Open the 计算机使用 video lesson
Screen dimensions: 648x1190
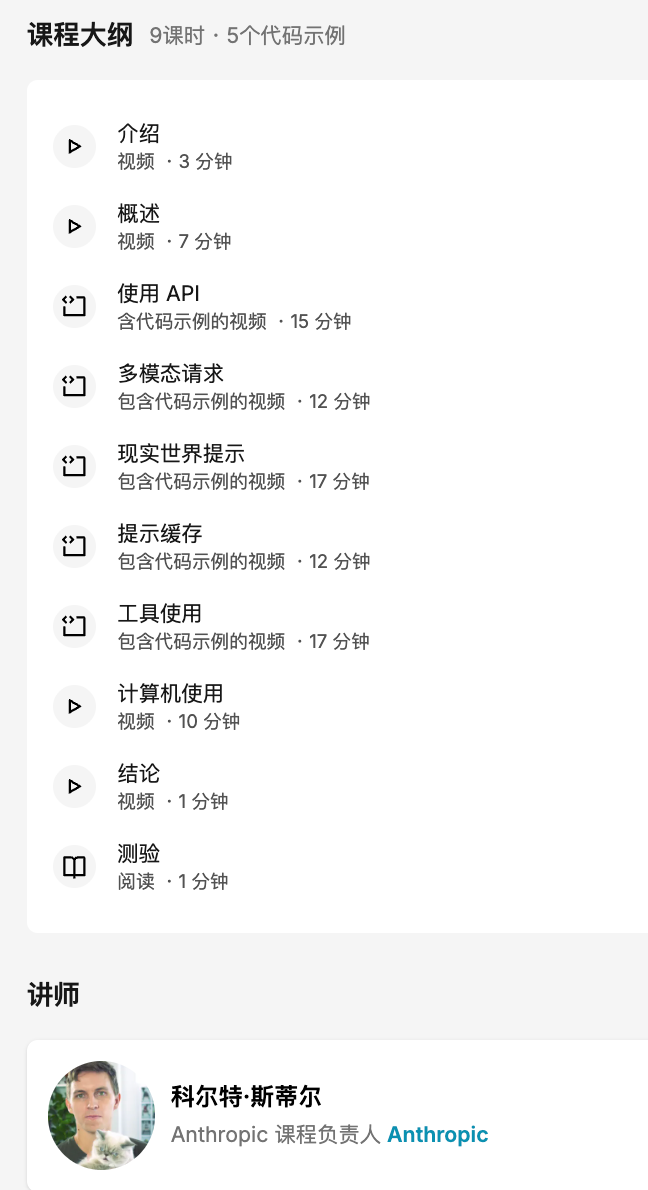(x=170, y=694)
